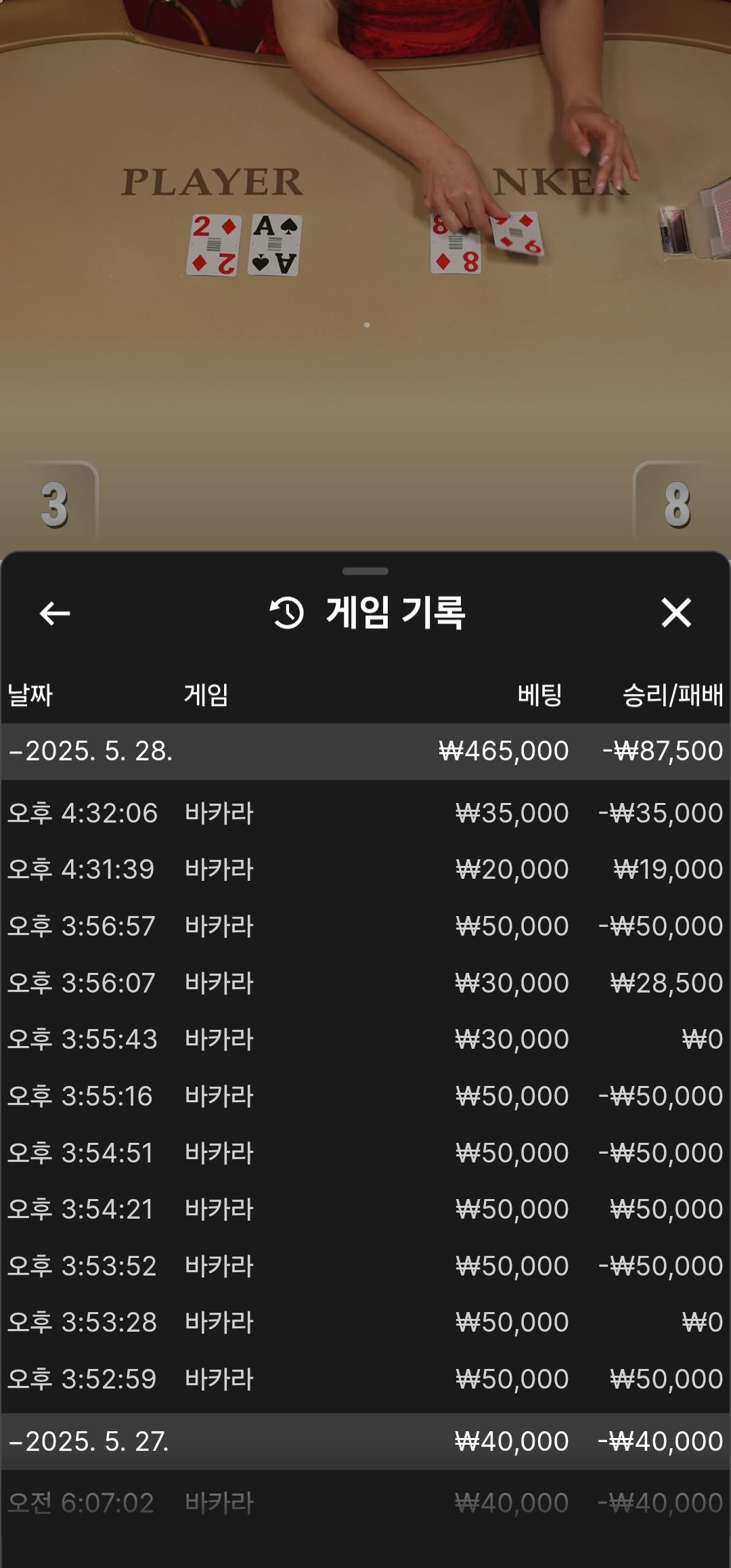Select the 오후 3:54:21 바카라 record
The height and width of the screenshot is (1568, 731).
coord(365,1209)
